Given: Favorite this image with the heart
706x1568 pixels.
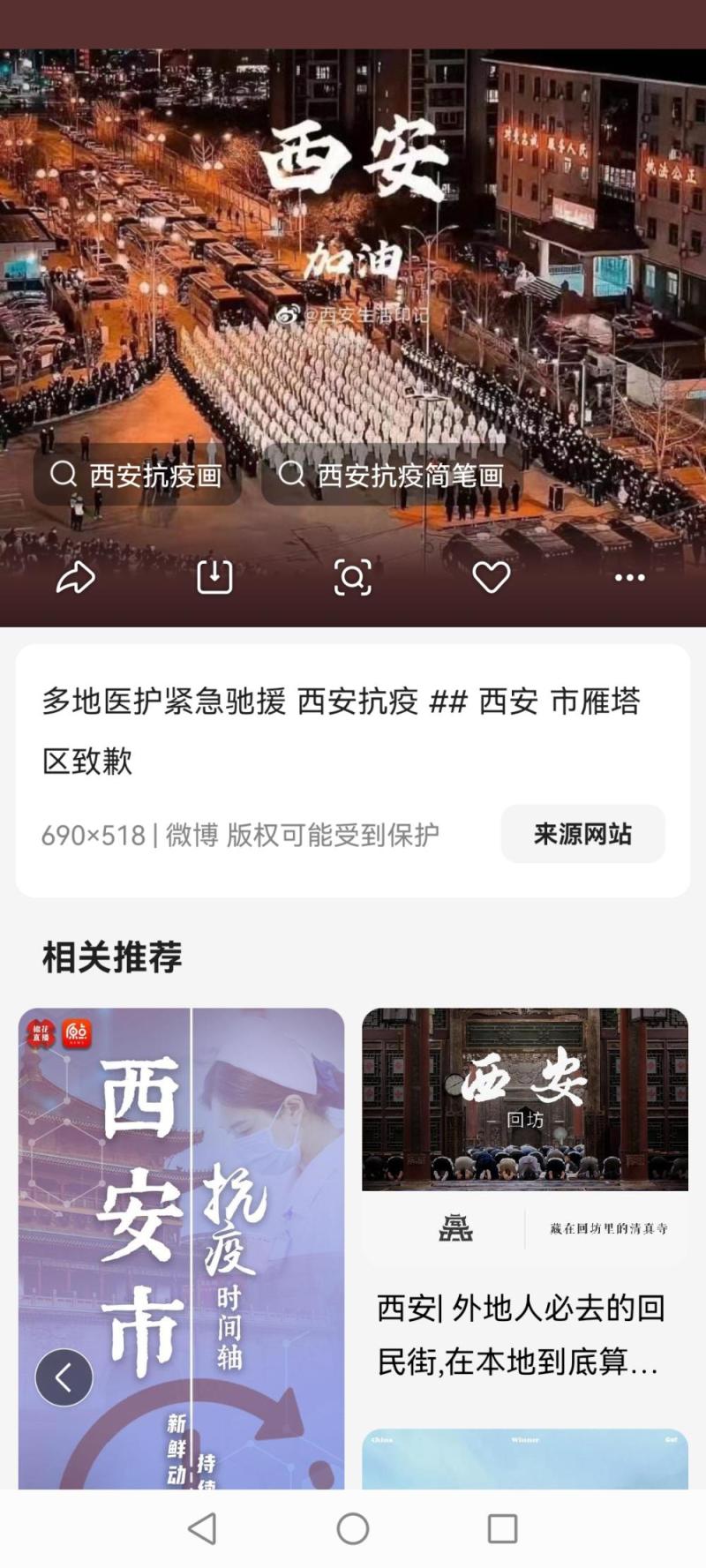Looking at the screenshot, I should click(491, 577).
